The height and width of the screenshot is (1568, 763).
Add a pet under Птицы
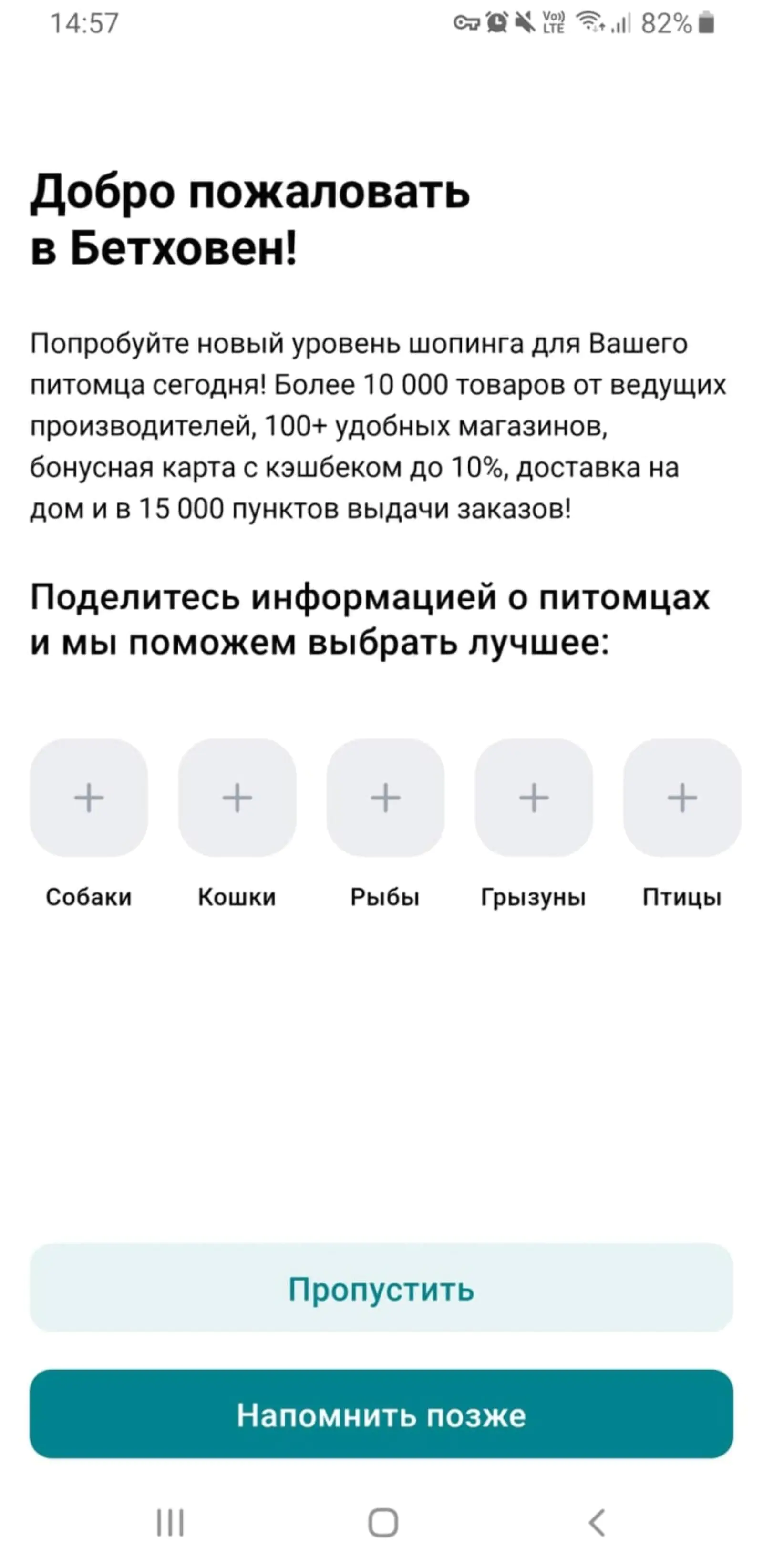(x=682, y=798)
